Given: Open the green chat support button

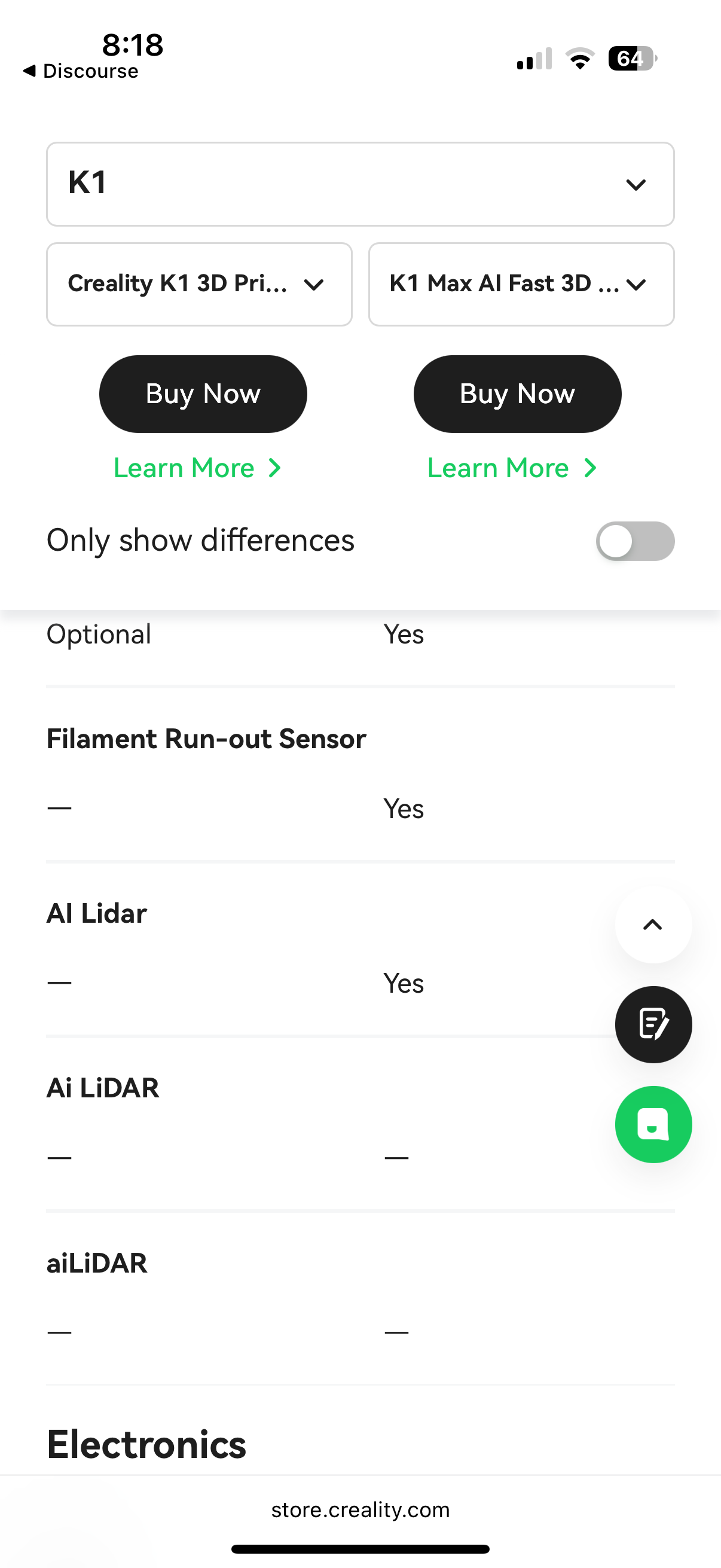Looking at the screenshot, I should click(x=653, y=1124).
